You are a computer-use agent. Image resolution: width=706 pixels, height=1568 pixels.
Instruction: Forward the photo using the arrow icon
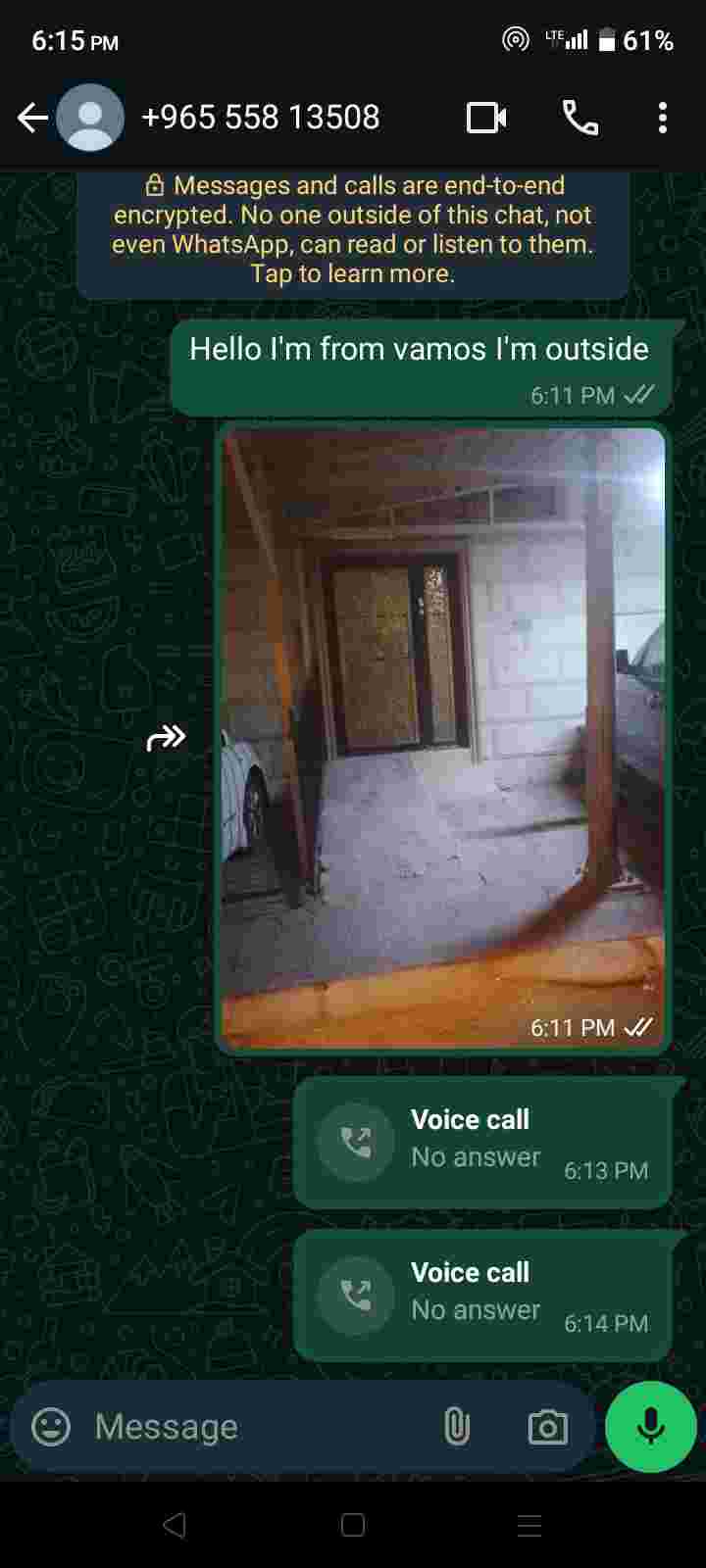tap(166, 737)
